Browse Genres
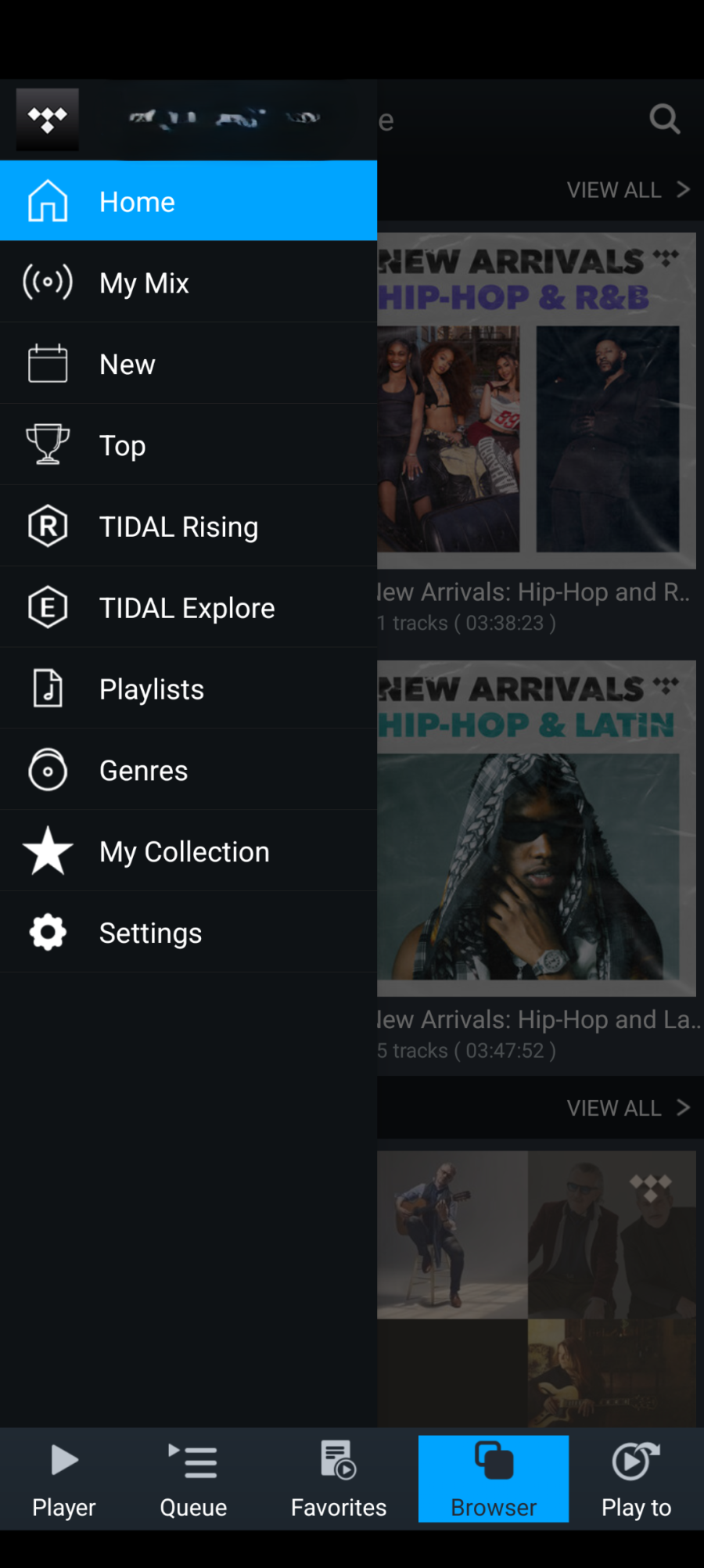This screenshot has width=704, height=1568. (x=188, y=771)
